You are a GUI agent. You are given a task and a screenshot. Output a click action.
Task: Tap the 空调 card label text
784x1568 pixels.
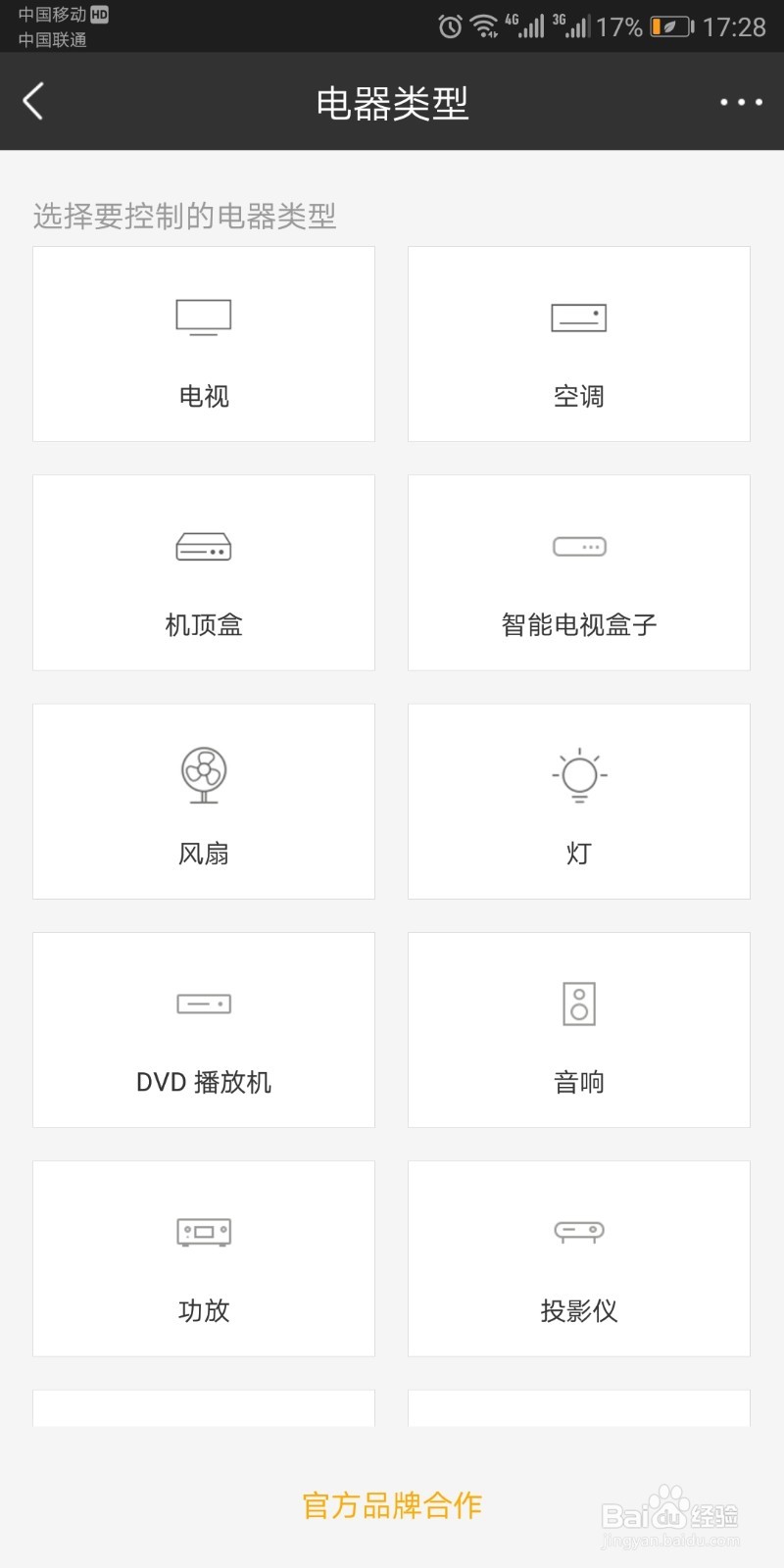pos(578,396)
